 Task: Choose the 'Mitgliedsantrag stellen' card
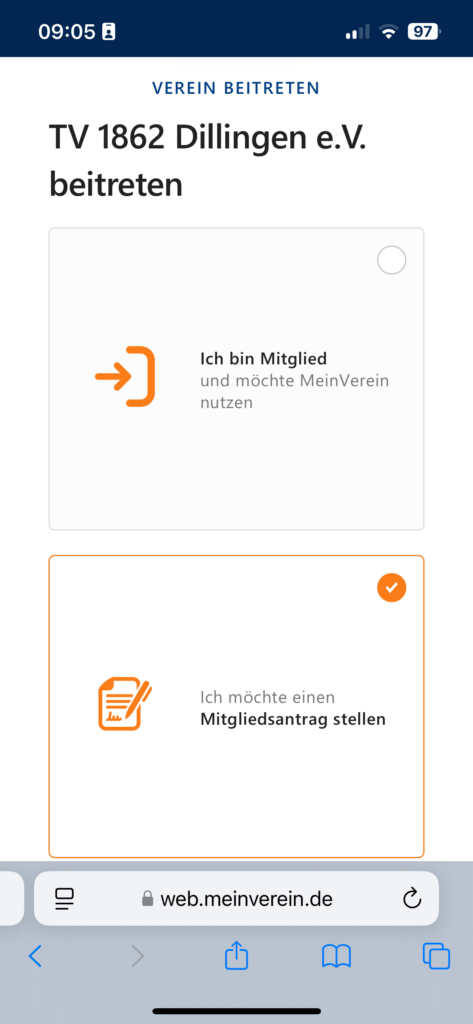click(x=236, y=706)
